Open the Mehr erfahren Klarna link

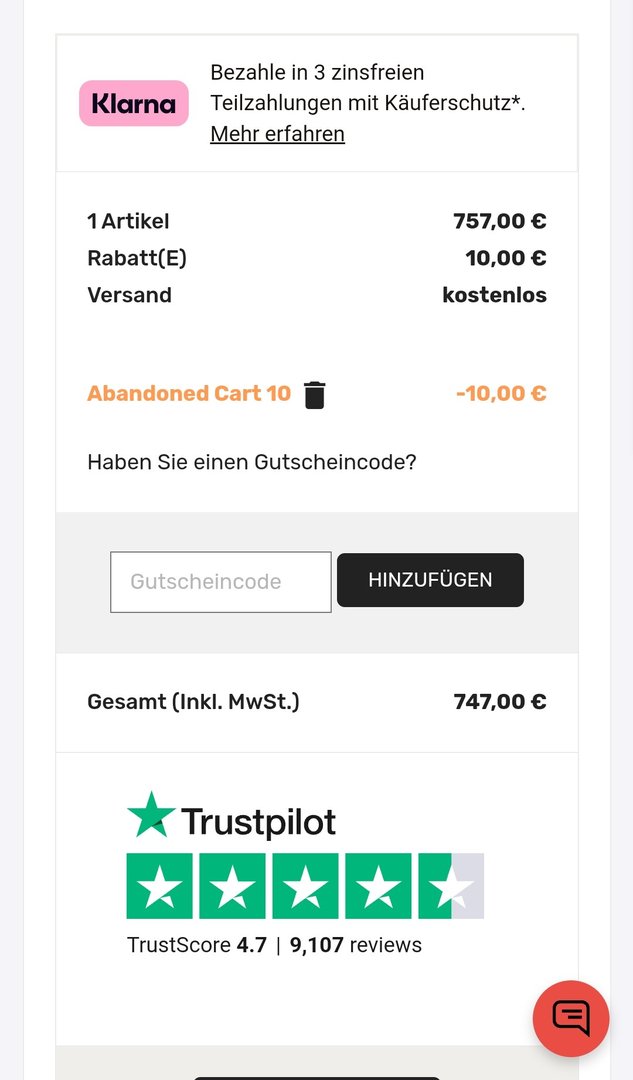277,134
